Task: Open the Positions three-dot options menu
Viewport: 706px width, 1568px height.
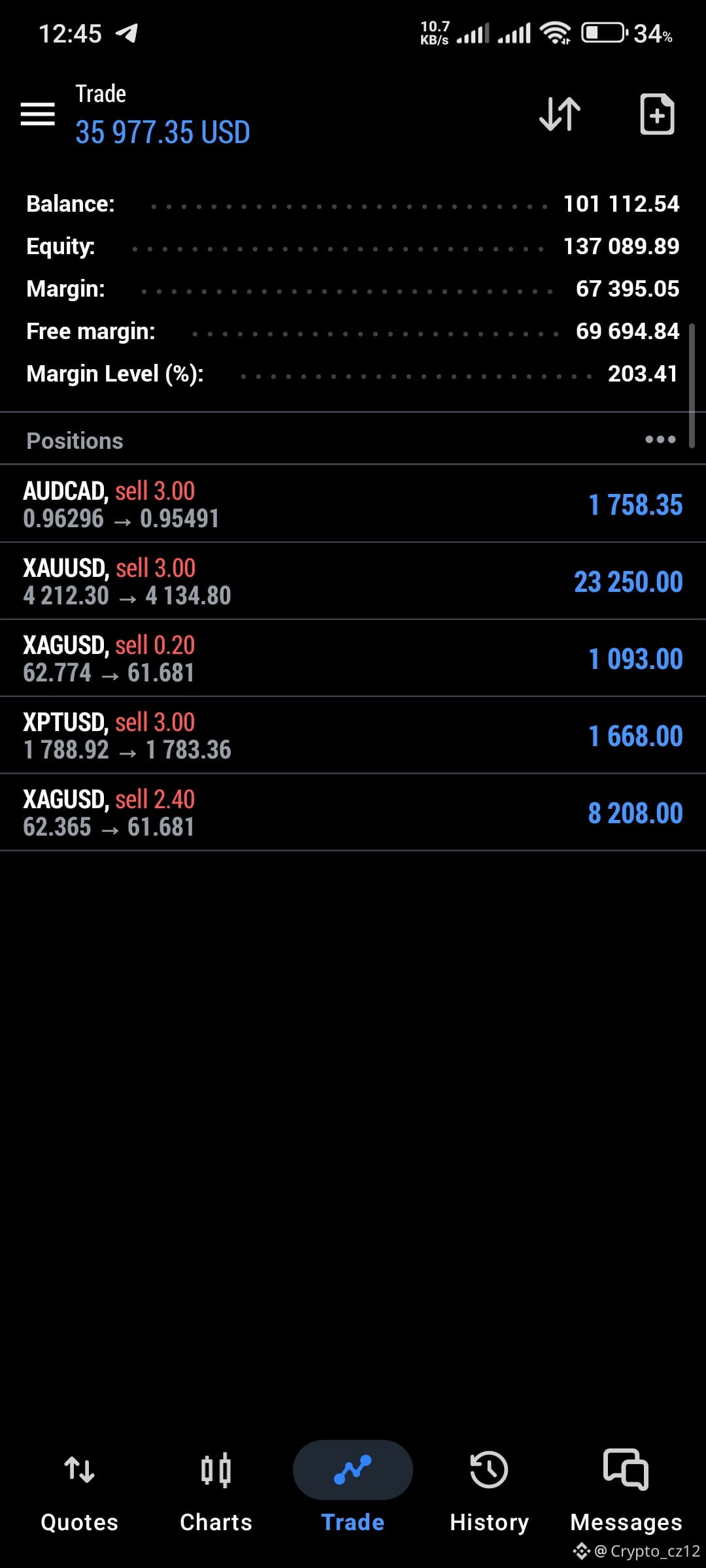Action: point(660,440)
